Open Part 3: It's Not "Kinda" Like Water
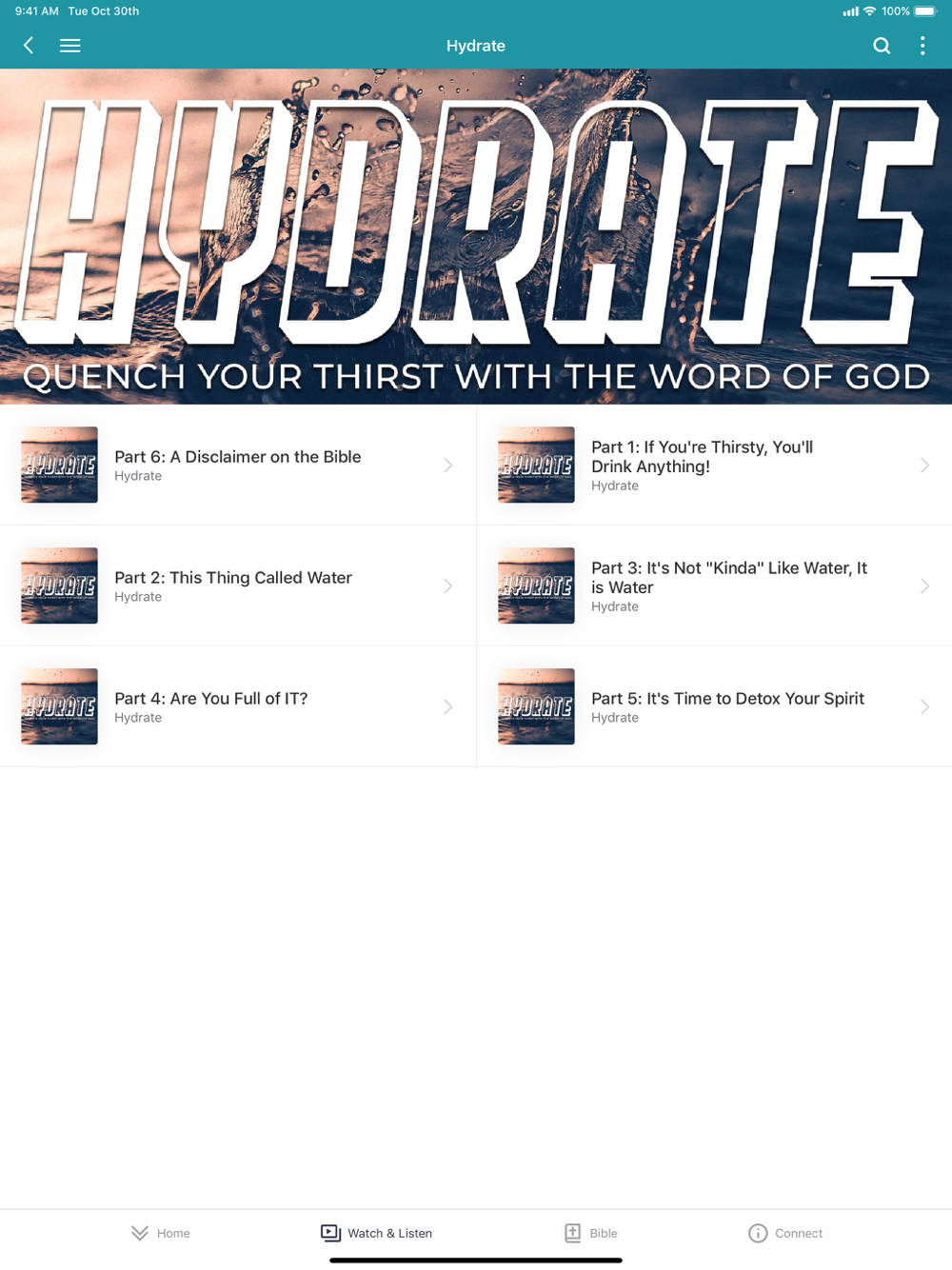This screenshot has width=952, height=1270. (x=714, y=585)
